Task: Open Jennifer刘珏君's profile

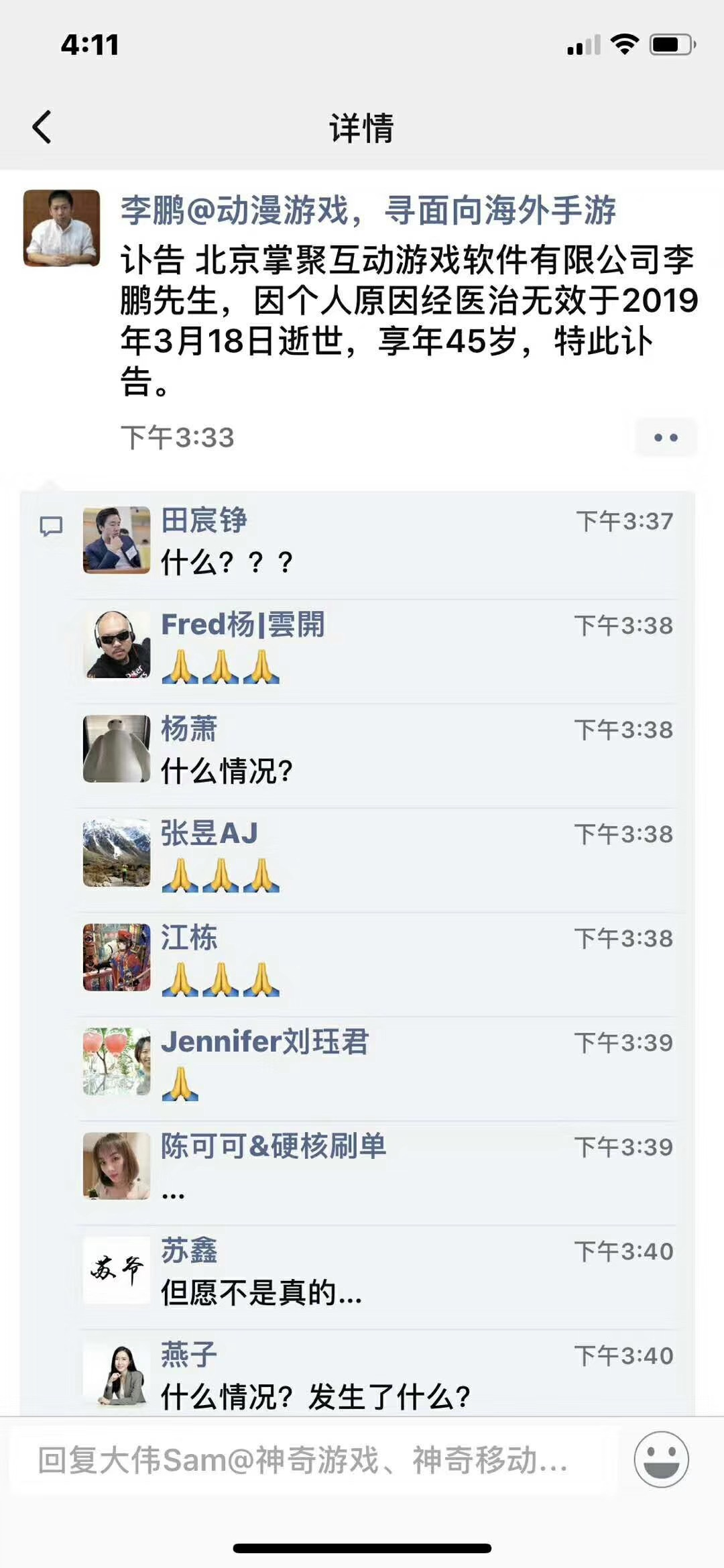Action: coord(265,1042)
